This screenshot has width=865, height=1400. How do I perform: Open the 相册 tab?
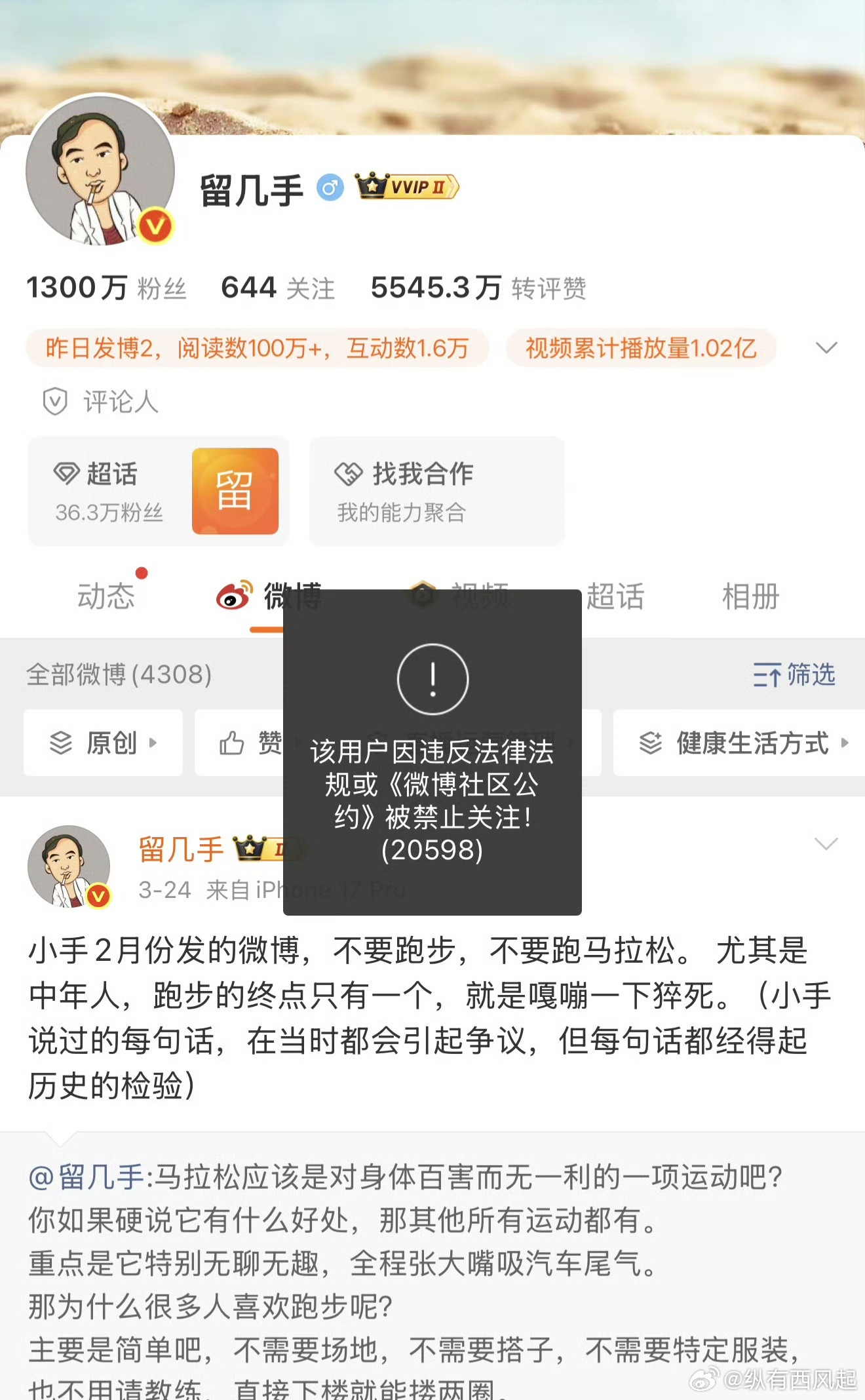tap(750, 595)
